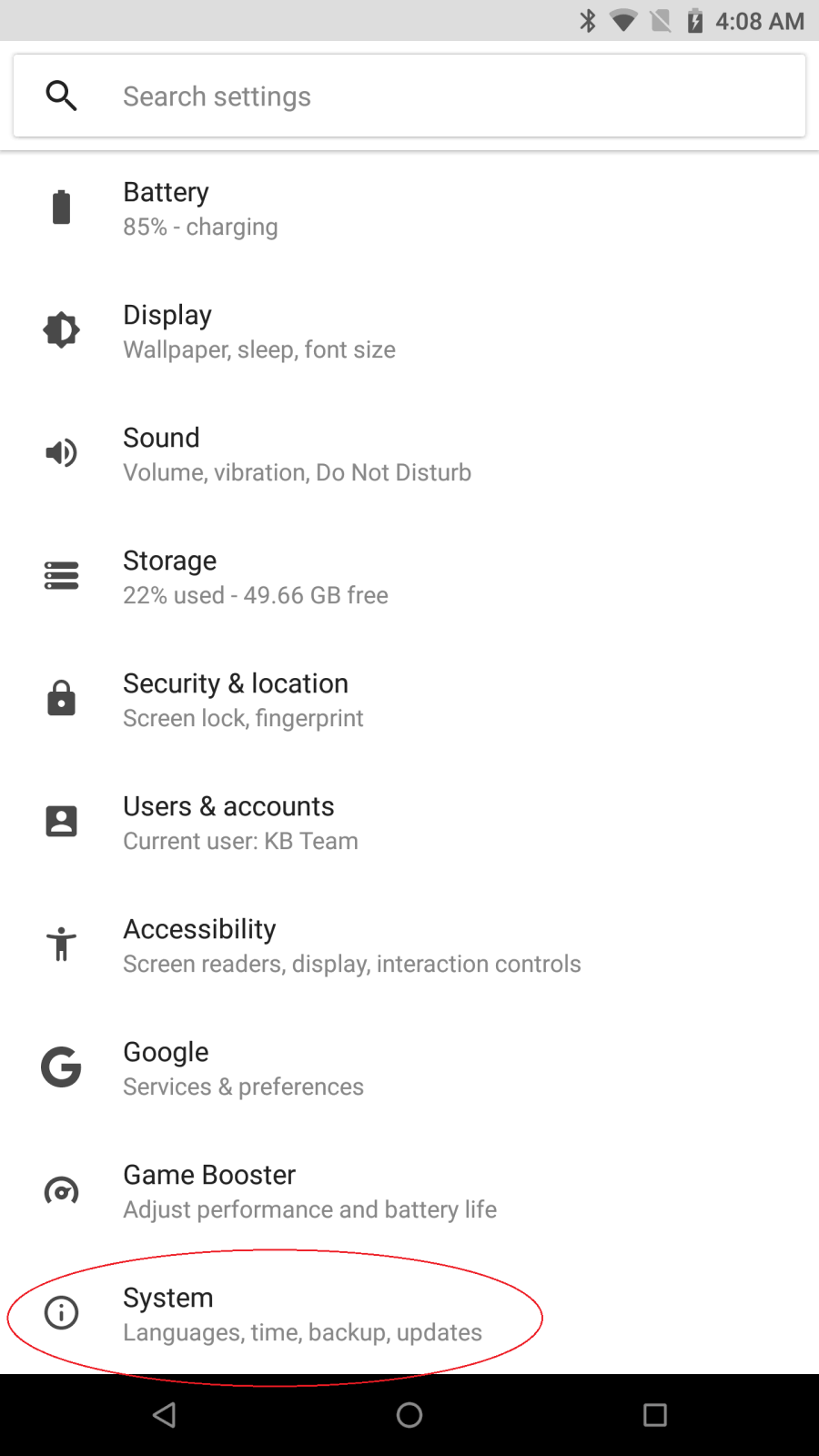Click the search magnifier in settings bar
The height and width of the screenshot is (1456, 819).
pyautogui.click(x=61, y=95)
